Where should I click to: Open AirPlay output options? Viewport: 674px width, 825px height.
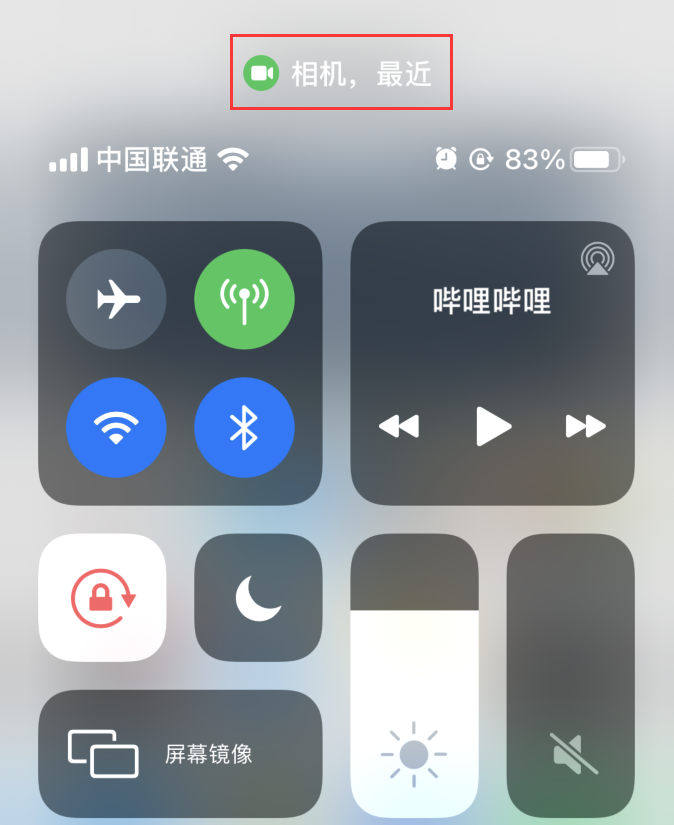(x=597, y=259)
